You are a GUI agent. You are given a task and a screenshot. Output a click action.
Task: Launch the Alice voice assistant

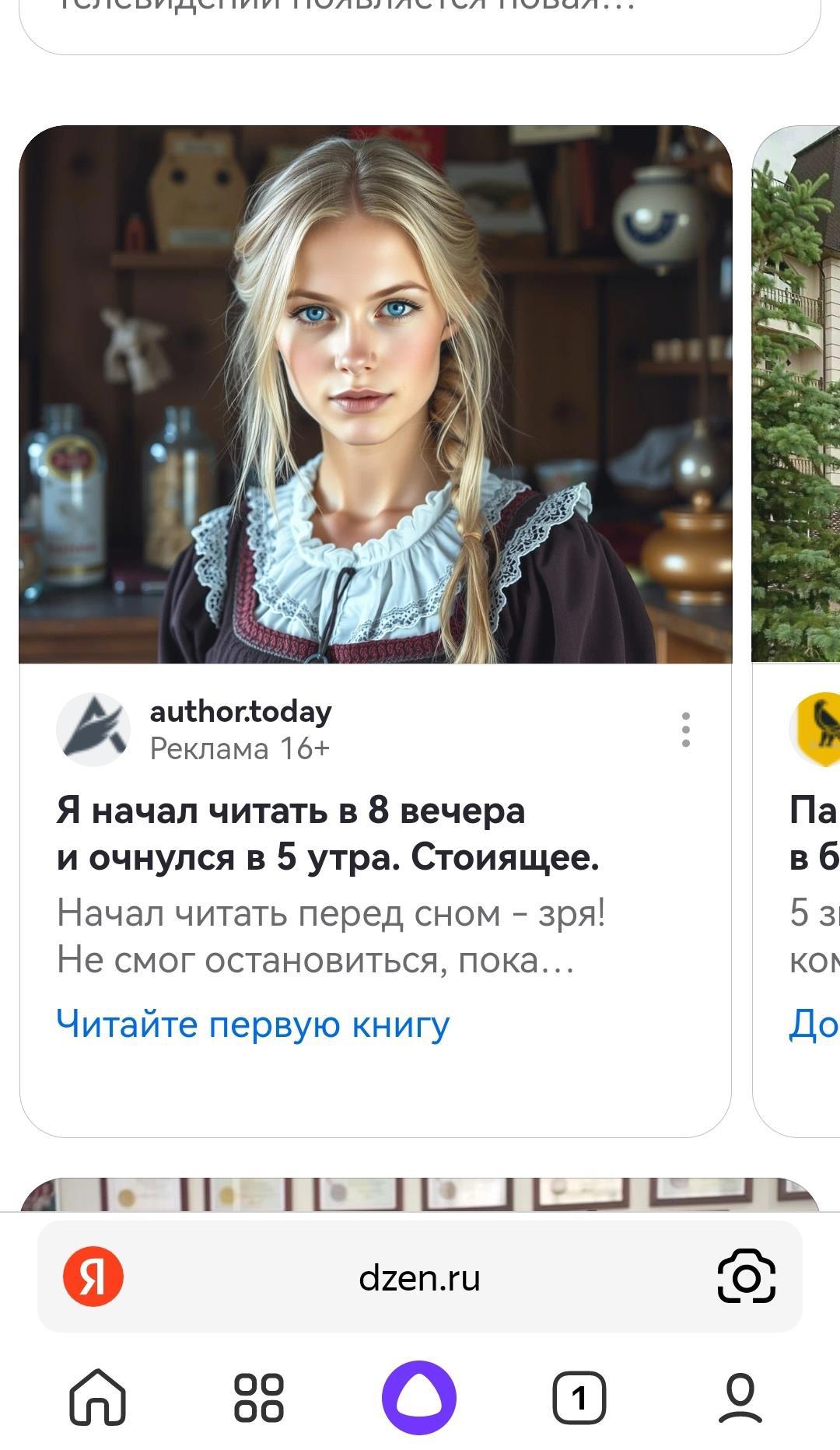(419, 1398)
